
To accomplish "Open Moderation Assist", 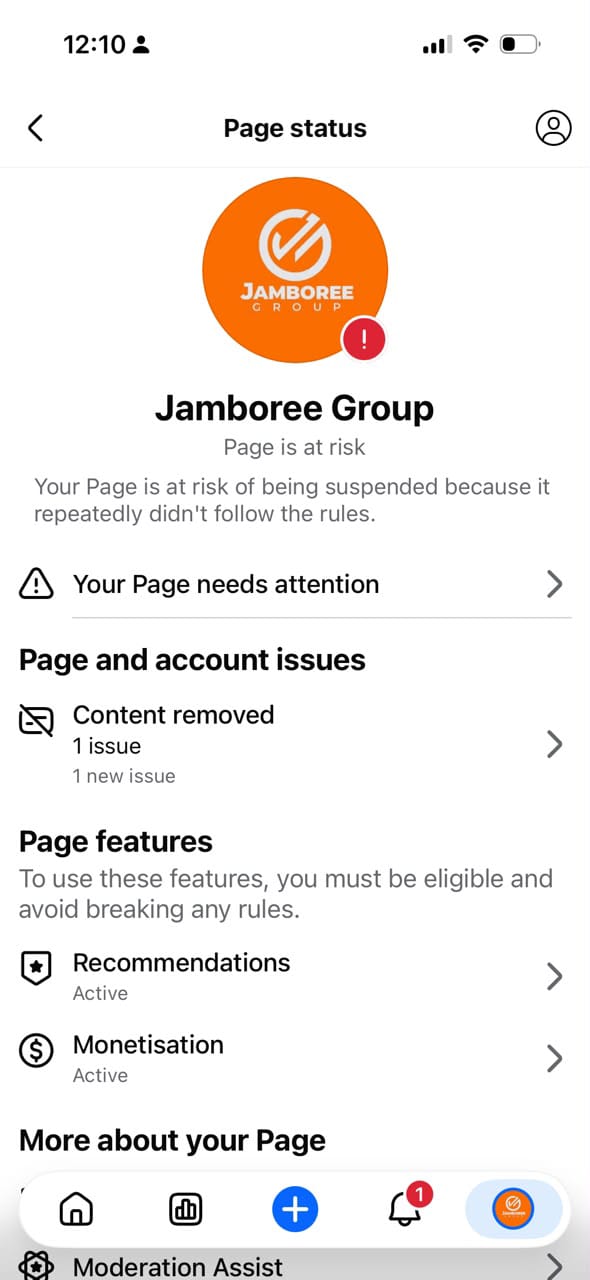I will pyautogui.click(x=295, y=1266).
